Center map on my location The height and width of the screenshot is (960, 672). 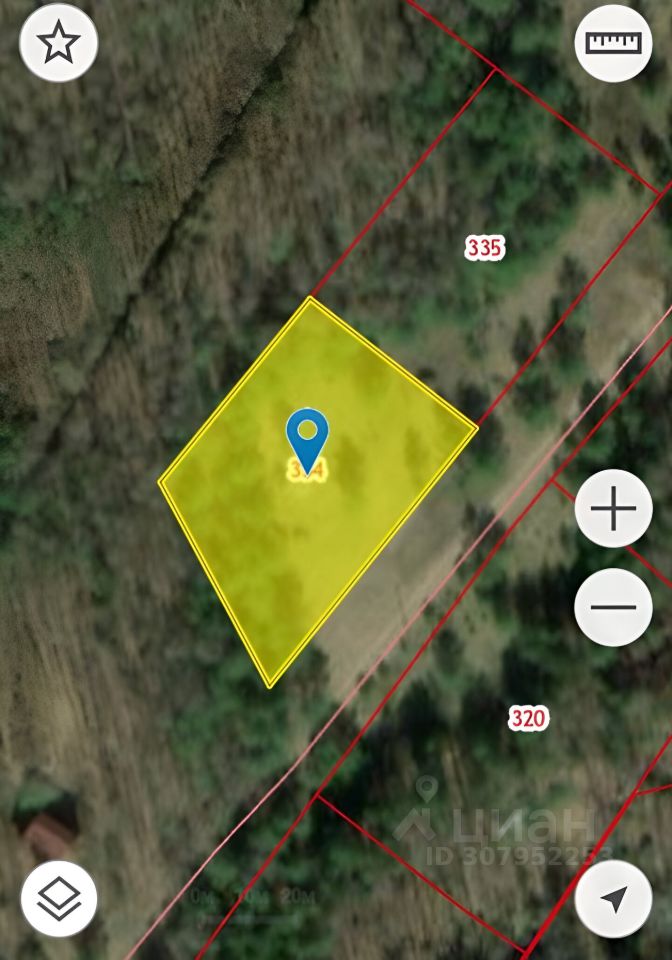pyautogui.click(x=613, y=898)
